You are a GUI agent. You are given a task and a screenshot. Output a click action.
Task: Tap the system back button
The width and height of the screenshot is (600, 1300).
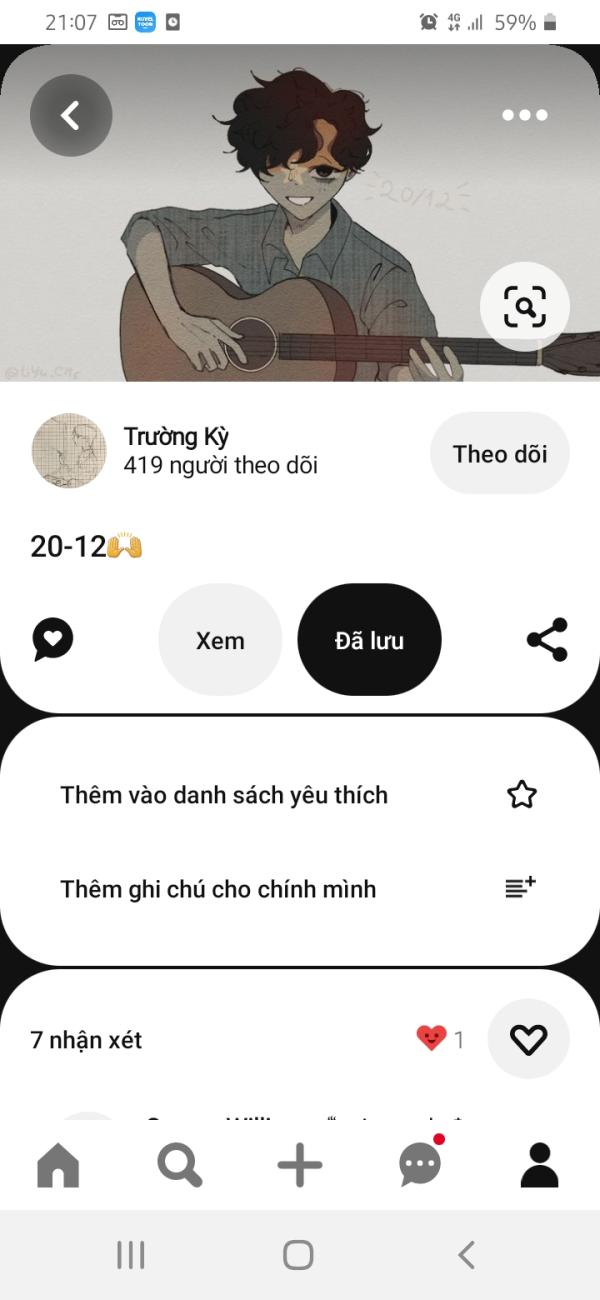(x=466, y=1255)
